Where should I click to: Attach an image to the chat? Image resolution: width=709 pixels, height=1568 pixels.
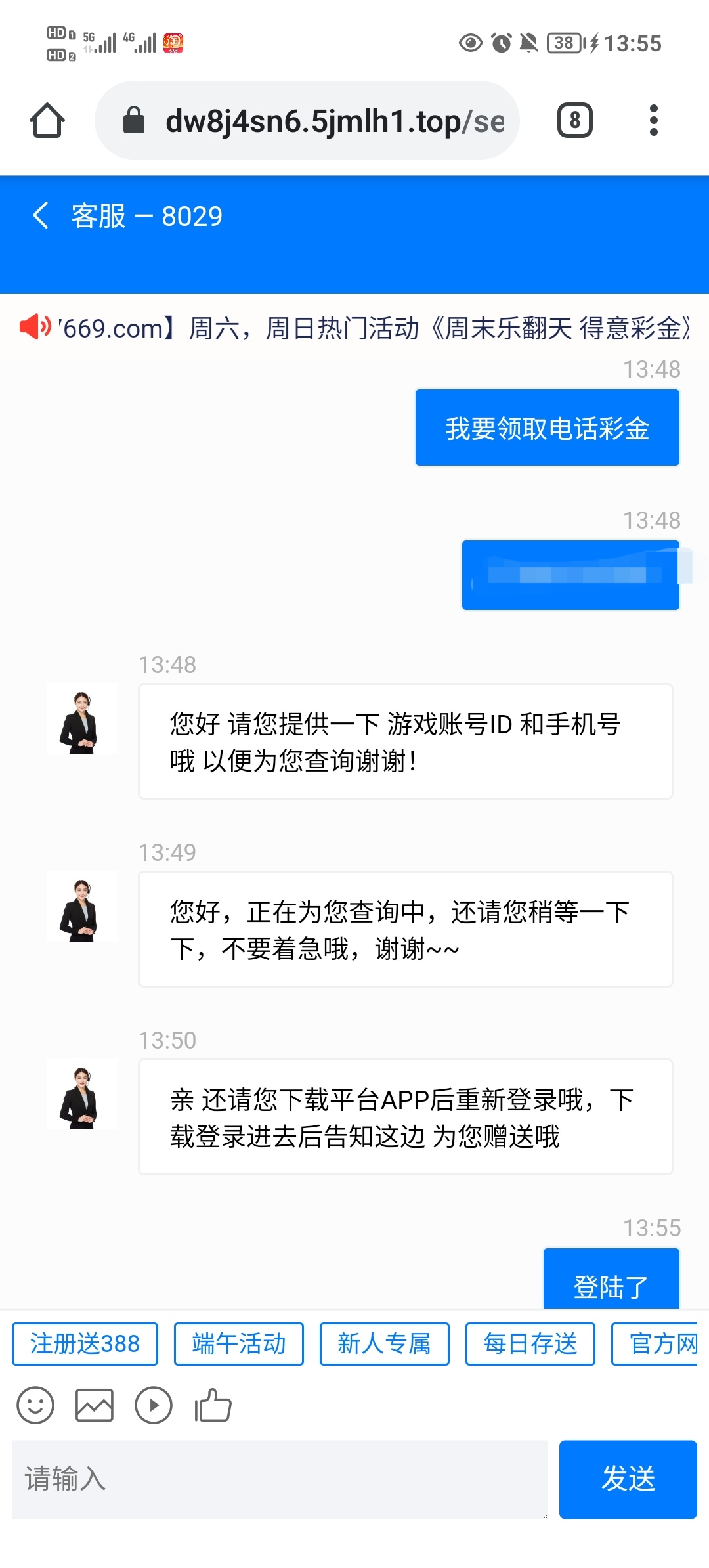coord(95,1405)
